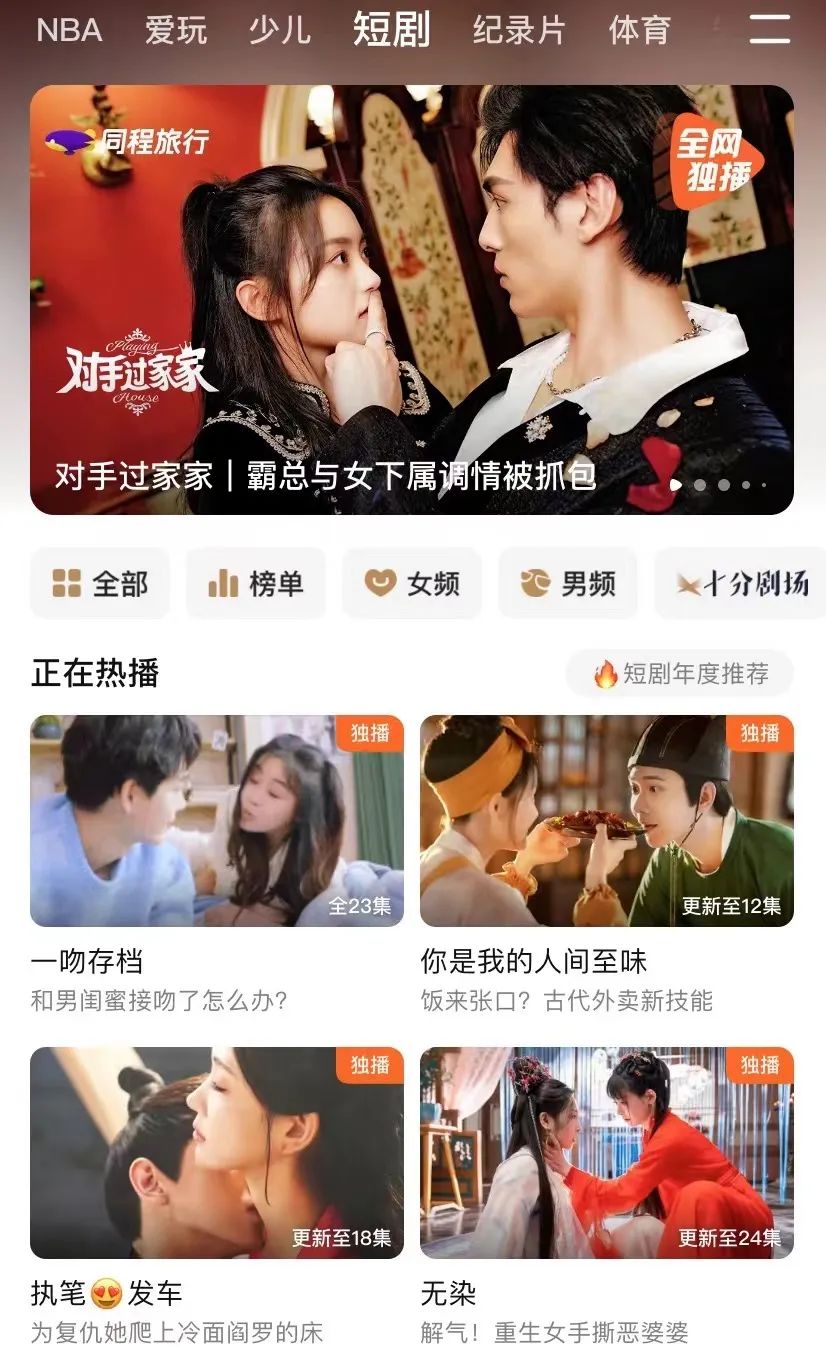Switch to the 少儿 tab
Viewport: 826px width, 1368px height.
tap(279, 30)
